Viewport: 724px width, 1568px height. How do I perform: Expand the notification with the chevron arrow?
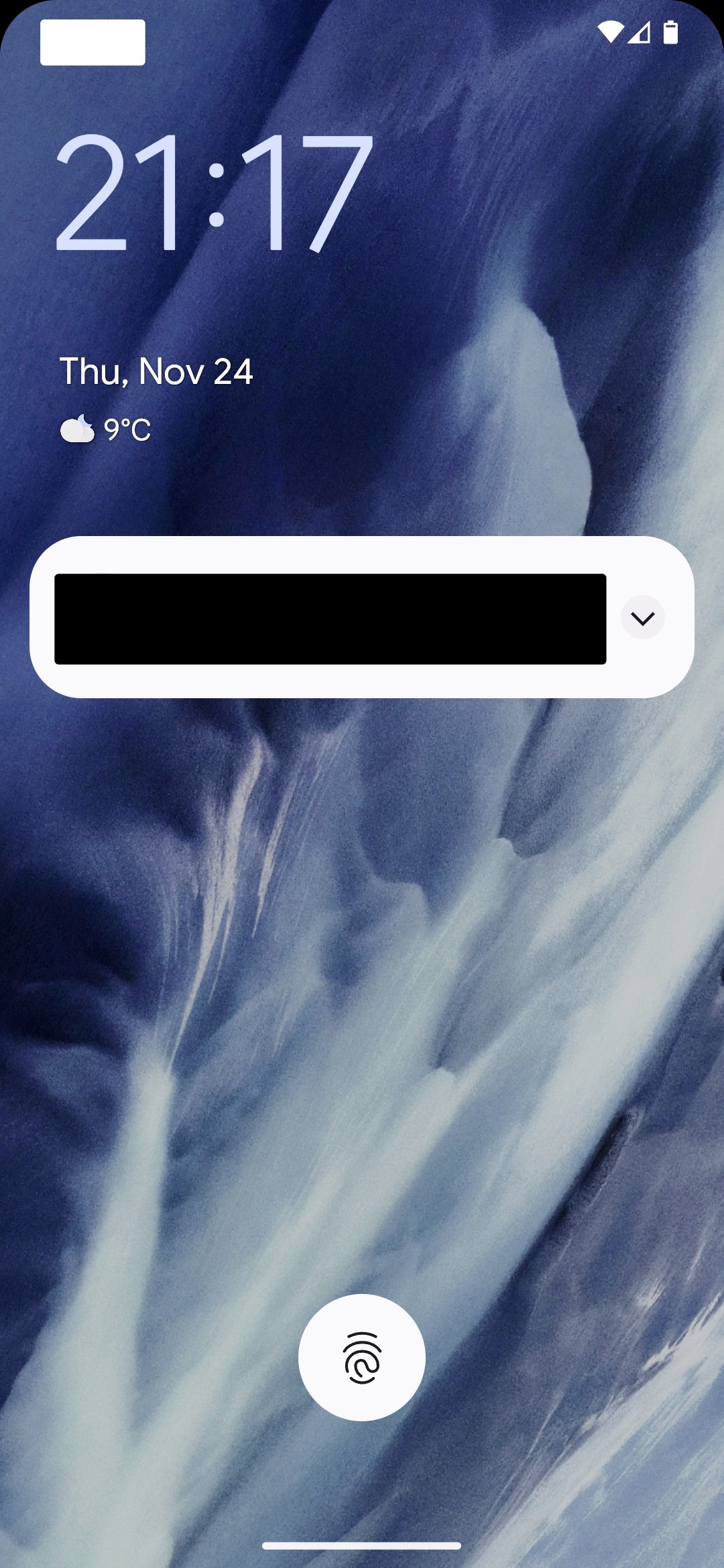coord(642,618)
